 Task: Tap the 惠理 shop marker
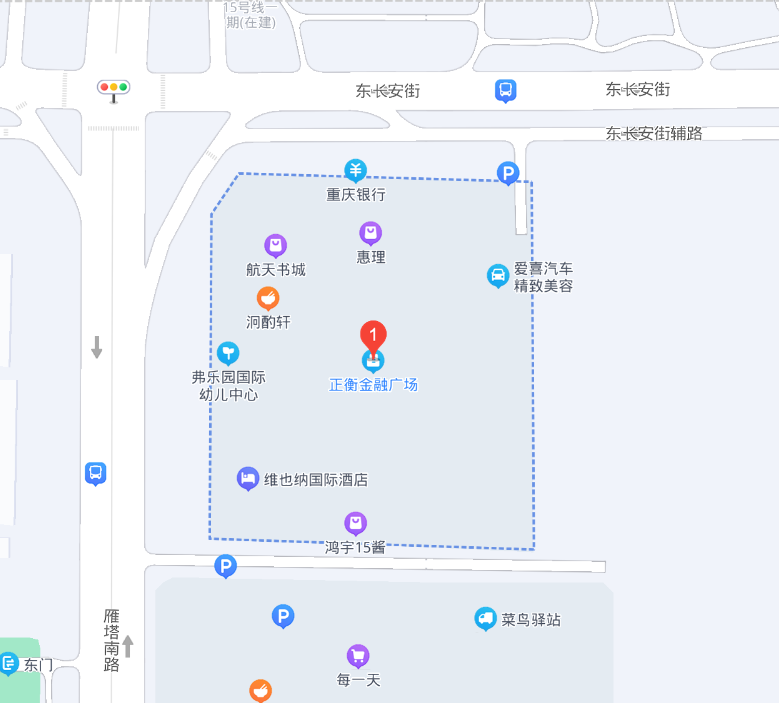tap(371, 233)
